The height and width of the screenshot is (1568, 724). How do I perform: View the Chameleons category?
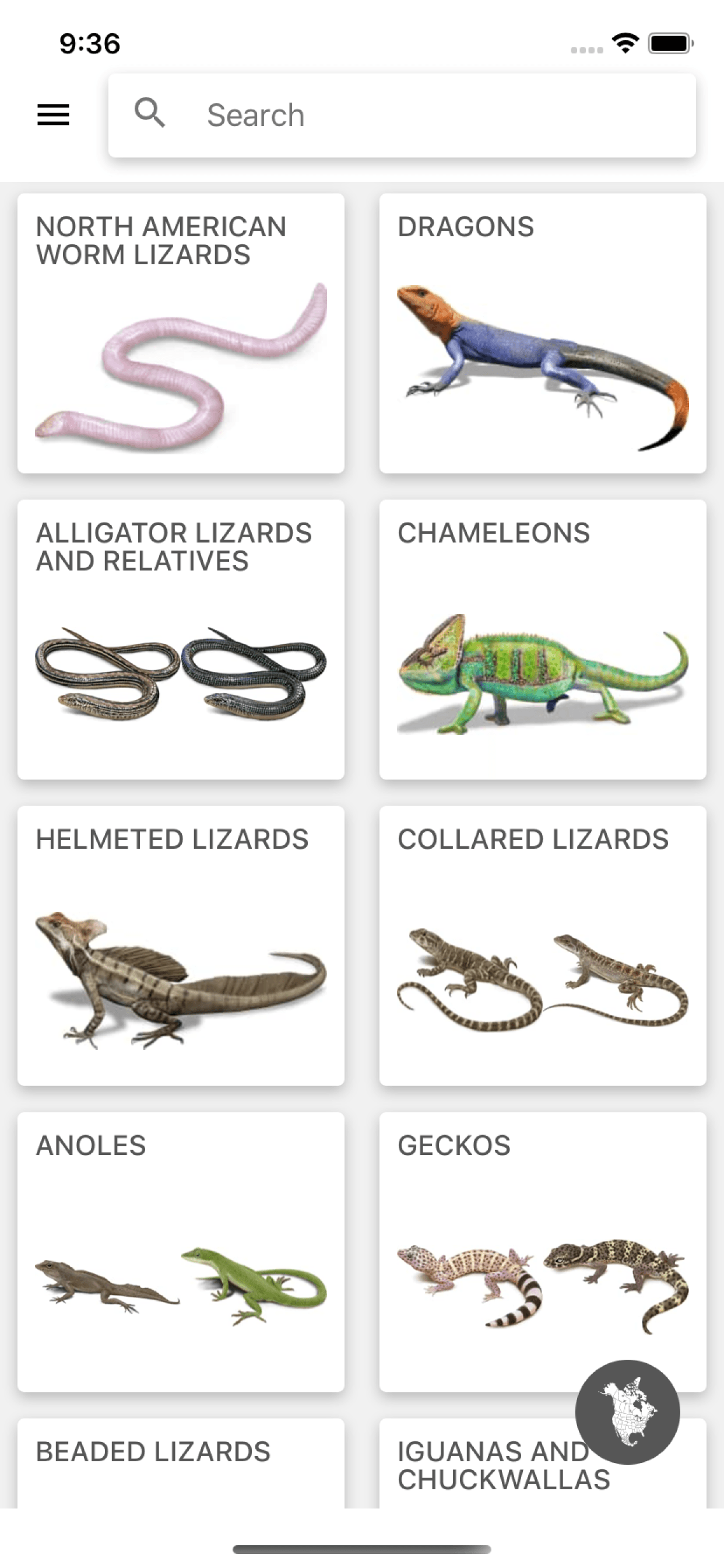[x=543, y=639]
